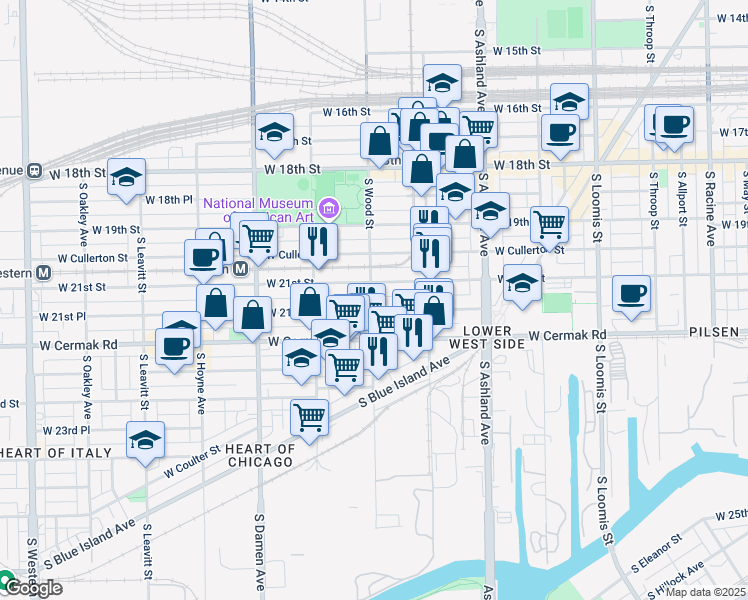The image size is (748, 600).
Task: Select the restaurant marker below the National Museum
Action: pyautogui.click(x=319, y=241)
